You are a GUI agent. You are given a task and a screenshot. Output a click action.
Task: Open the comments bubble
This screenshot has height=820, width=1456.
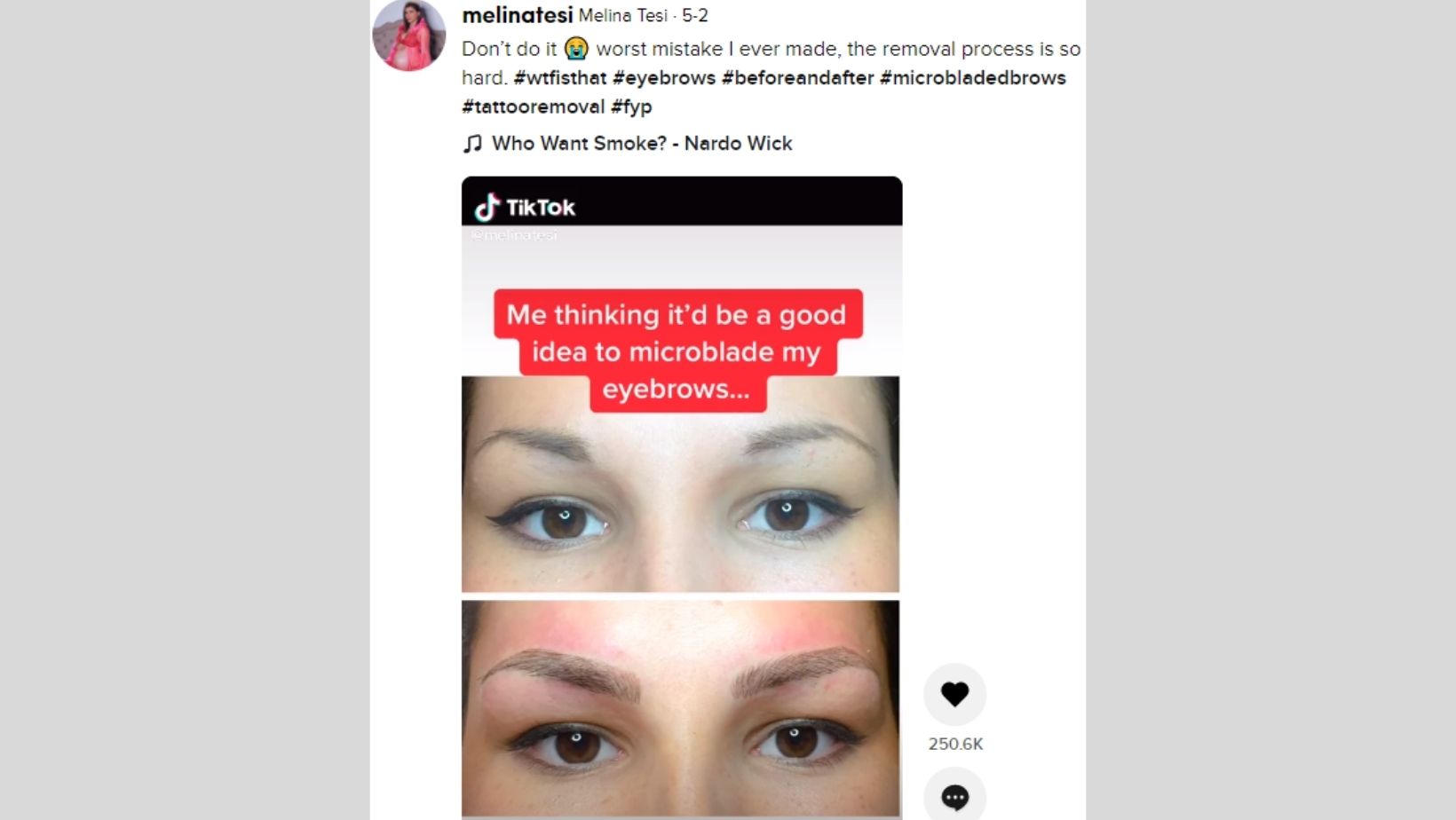[954, 797]
